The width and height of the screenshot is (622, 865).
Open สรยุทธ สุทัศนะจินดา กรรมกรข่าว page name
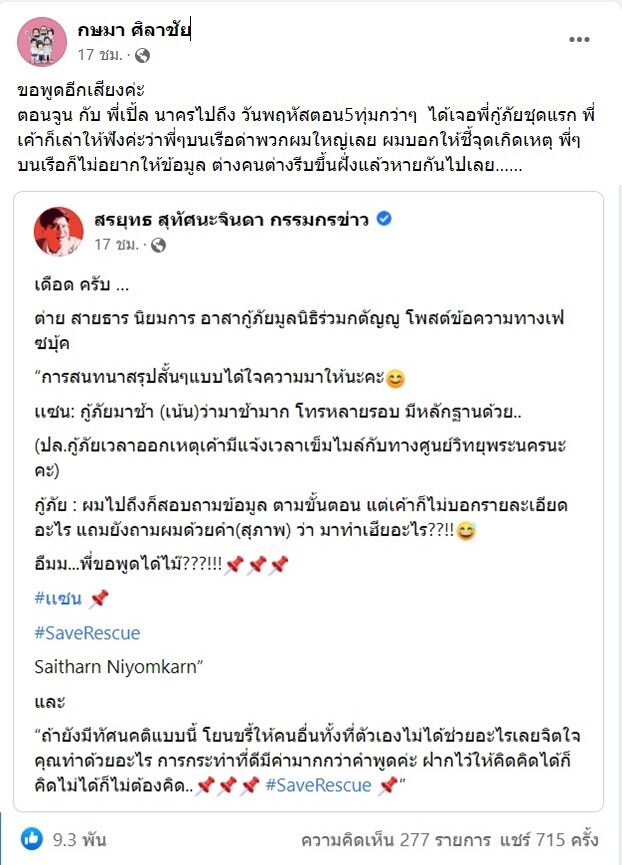pyautogui.click(x=231, y=220)
